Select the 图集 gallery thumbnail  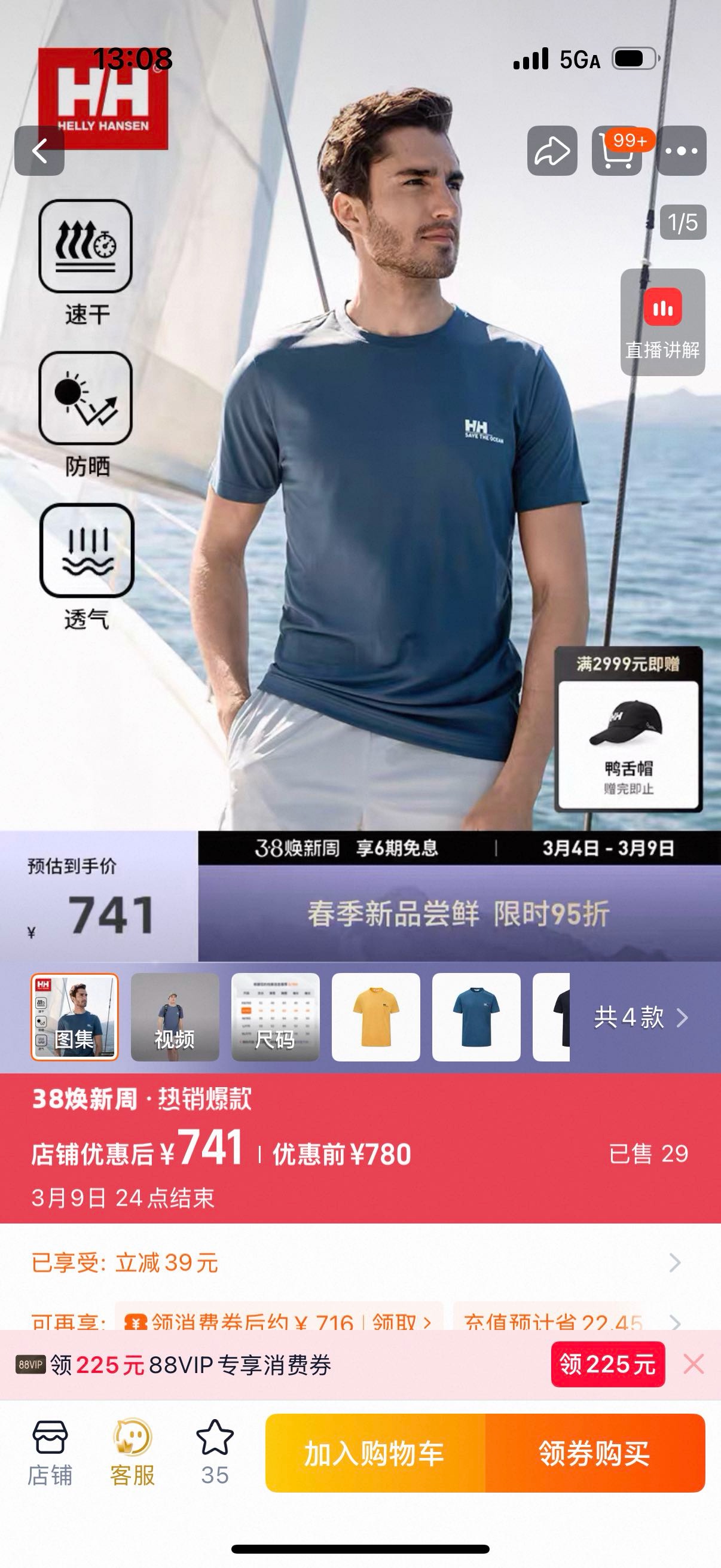click(x=74, y=1017)
